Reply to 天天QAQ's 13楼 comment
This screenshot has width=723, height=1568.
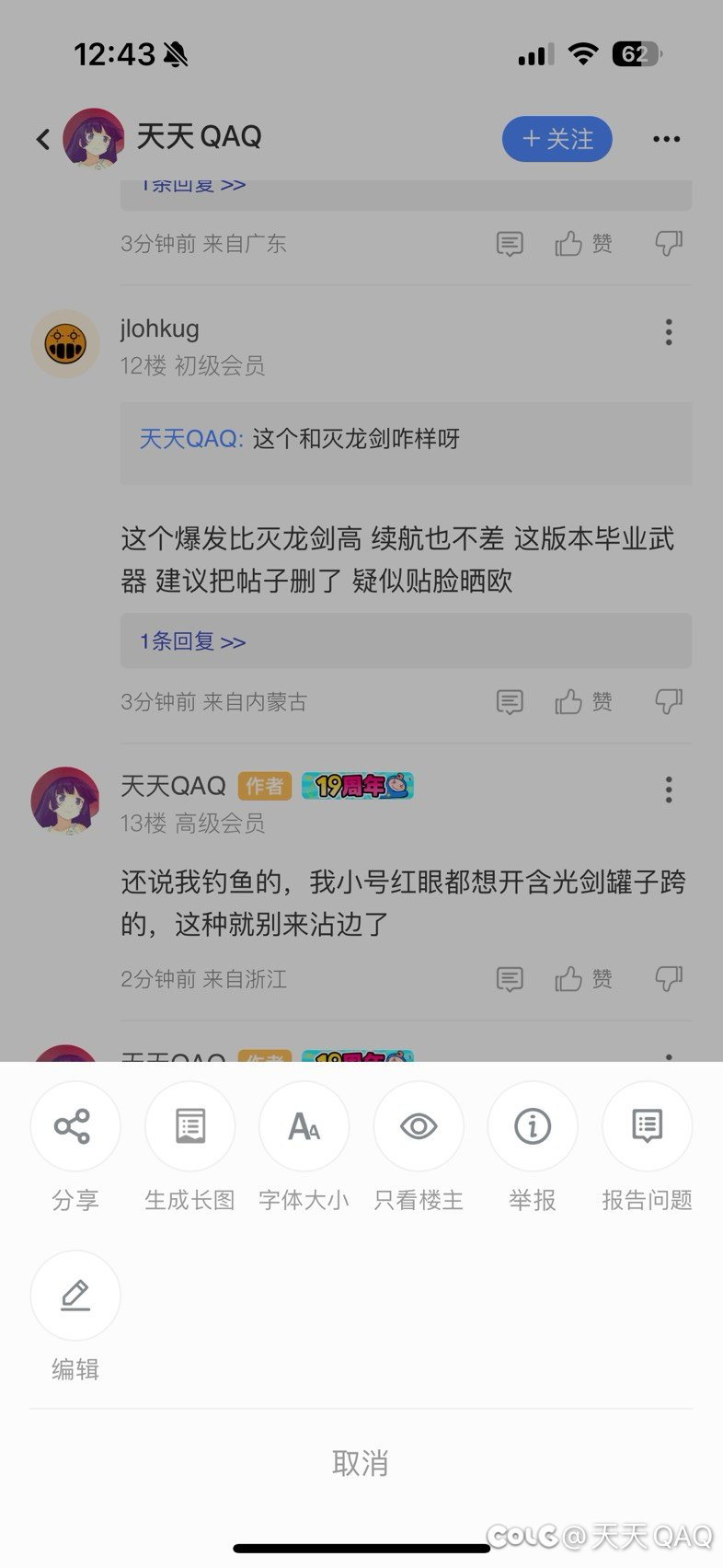coord(509,979)
